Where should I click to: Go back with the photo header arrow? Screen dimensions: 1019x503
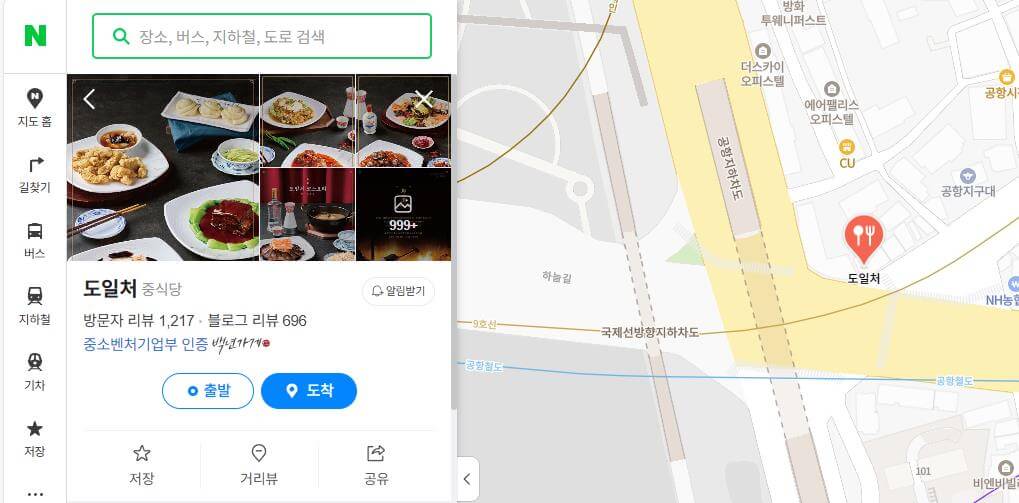click(90, 98)
